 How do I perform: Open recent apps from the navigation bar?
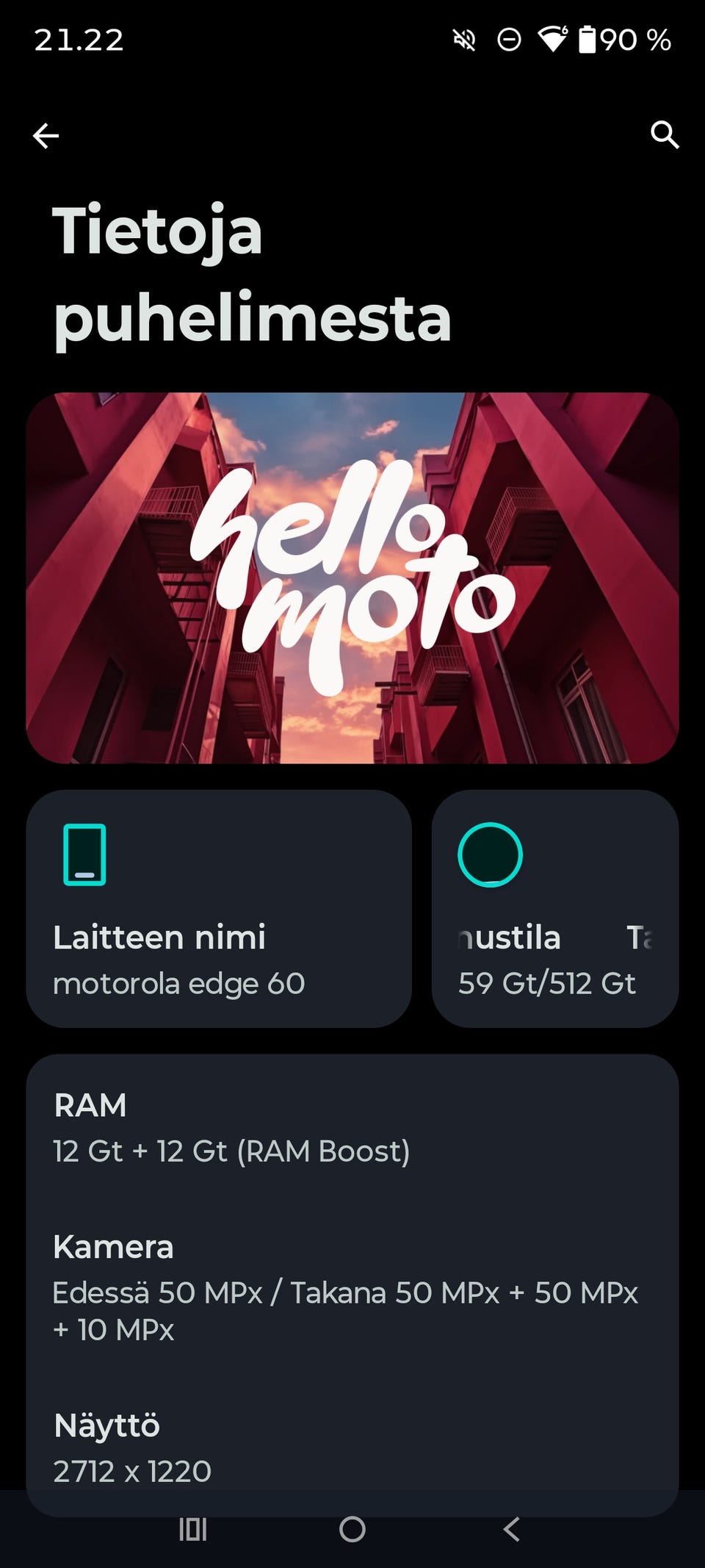coord(193,1530)
